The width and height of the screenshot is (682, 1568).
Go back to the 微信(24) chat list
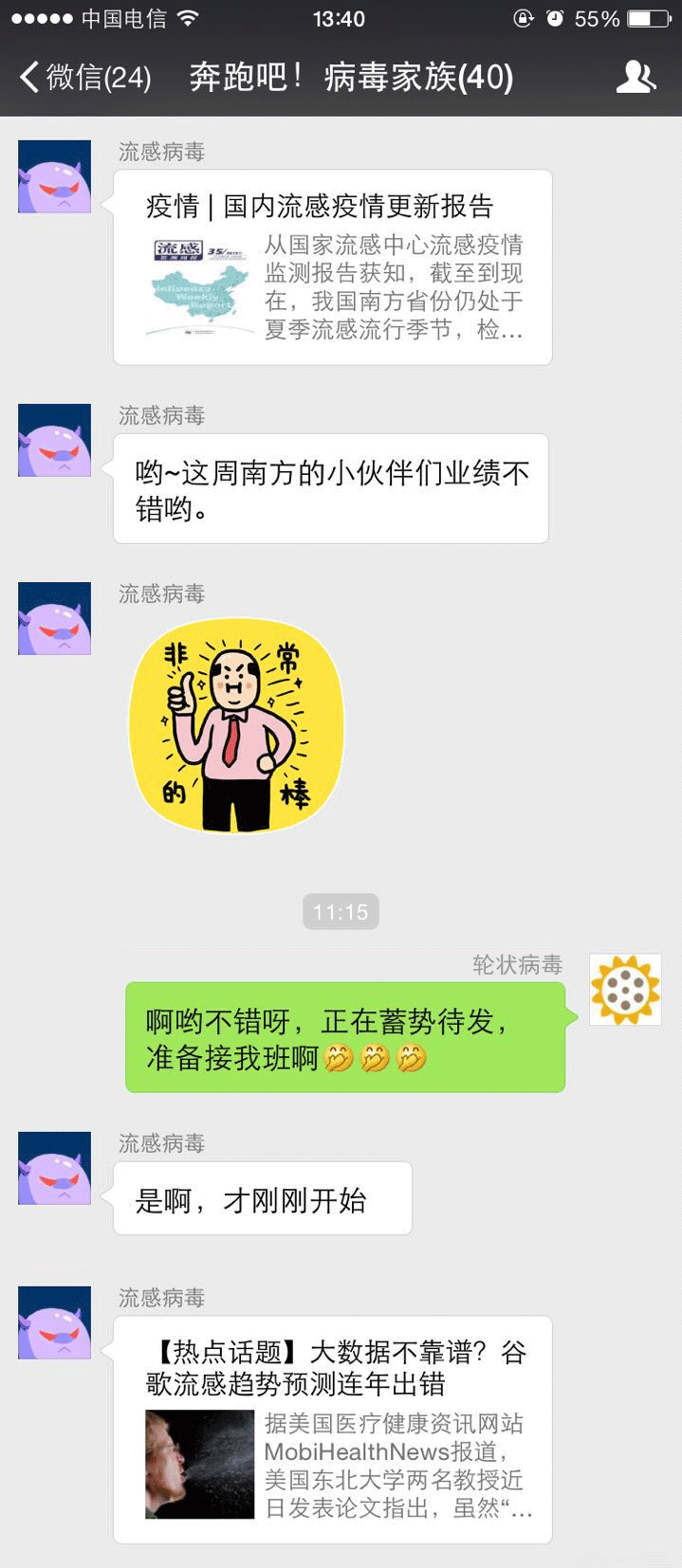[x=85, y=77]
